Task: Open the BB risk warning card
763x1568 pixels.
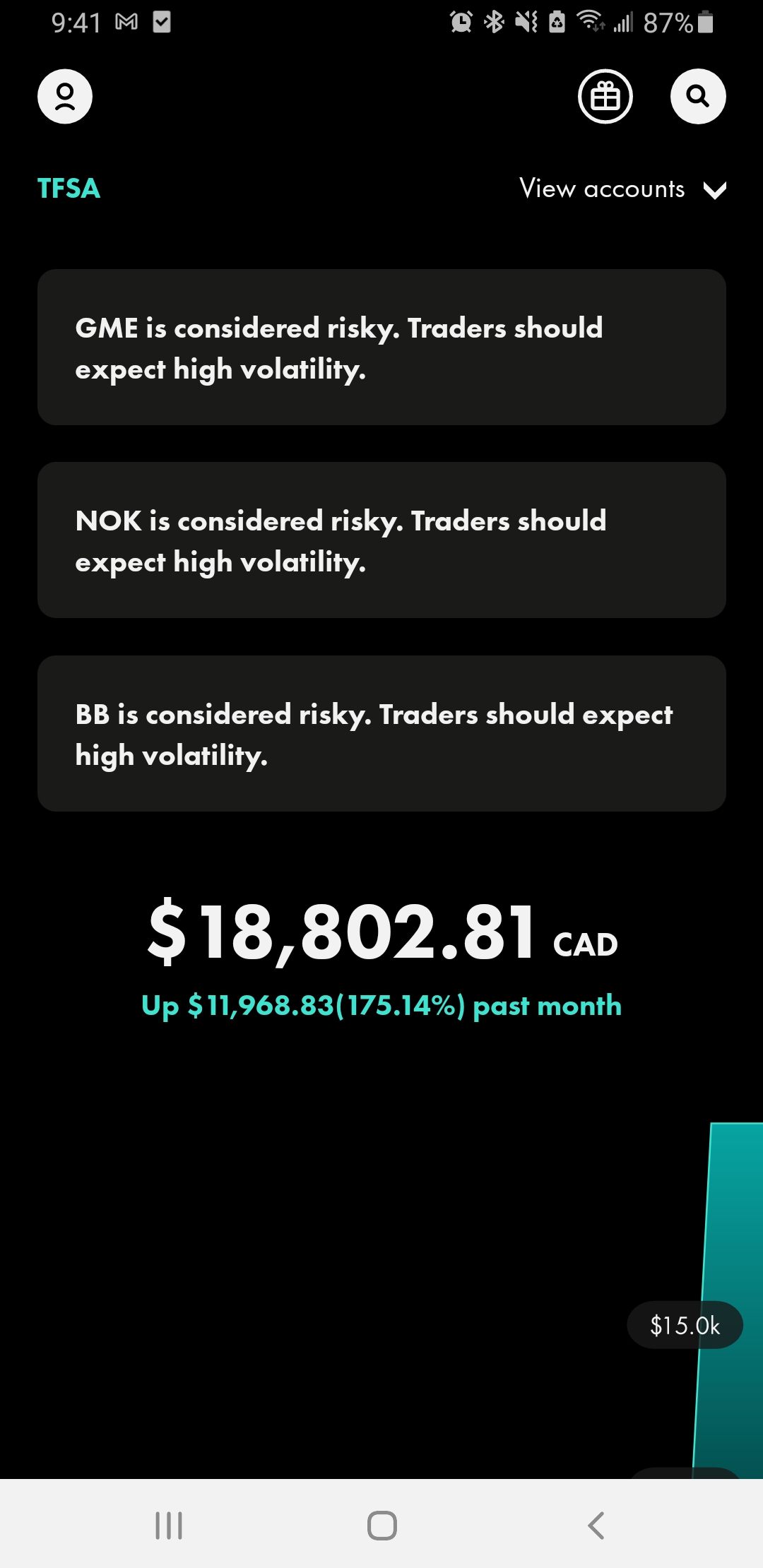Action: 381,733
